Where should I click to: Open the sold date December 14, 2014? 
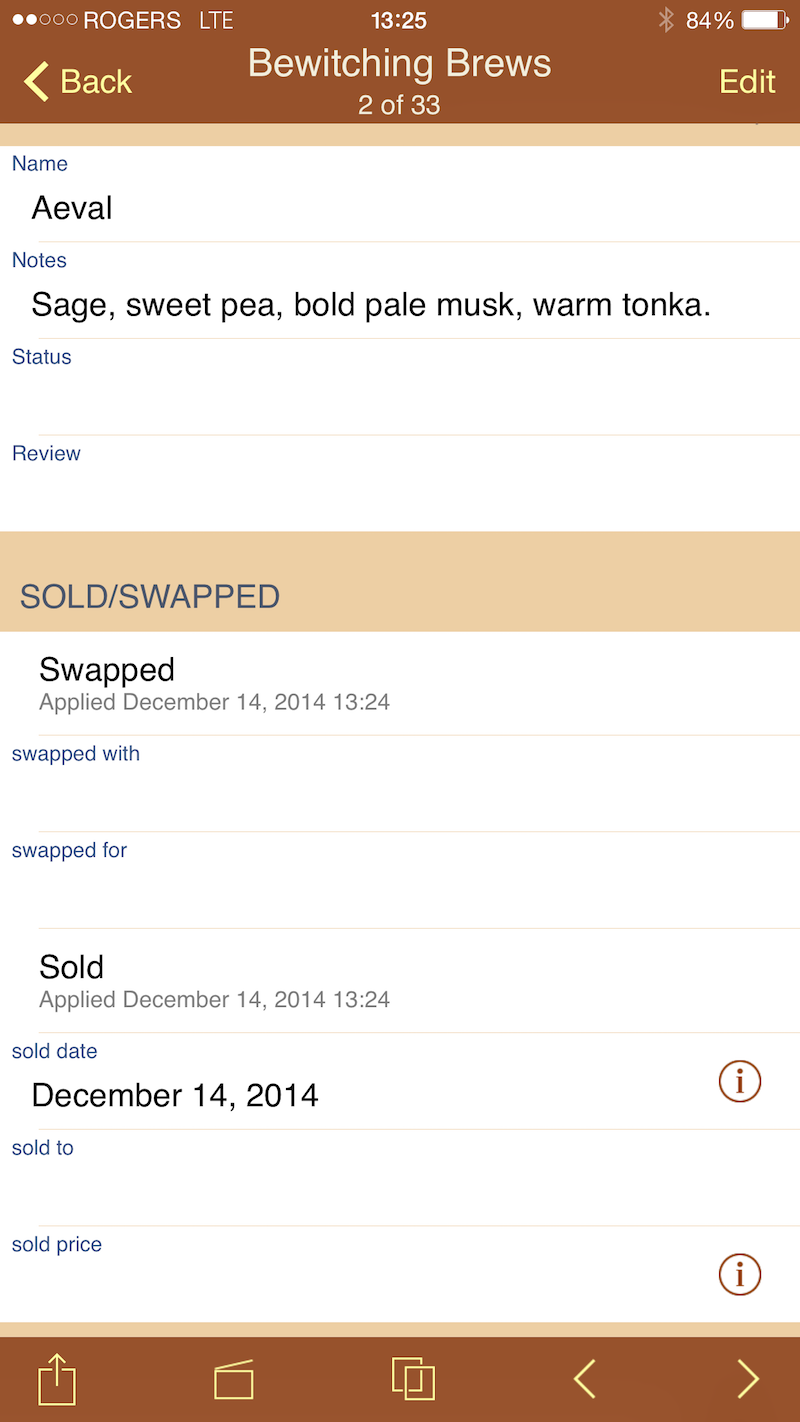pyautogui.click(x=175, y=1095)
